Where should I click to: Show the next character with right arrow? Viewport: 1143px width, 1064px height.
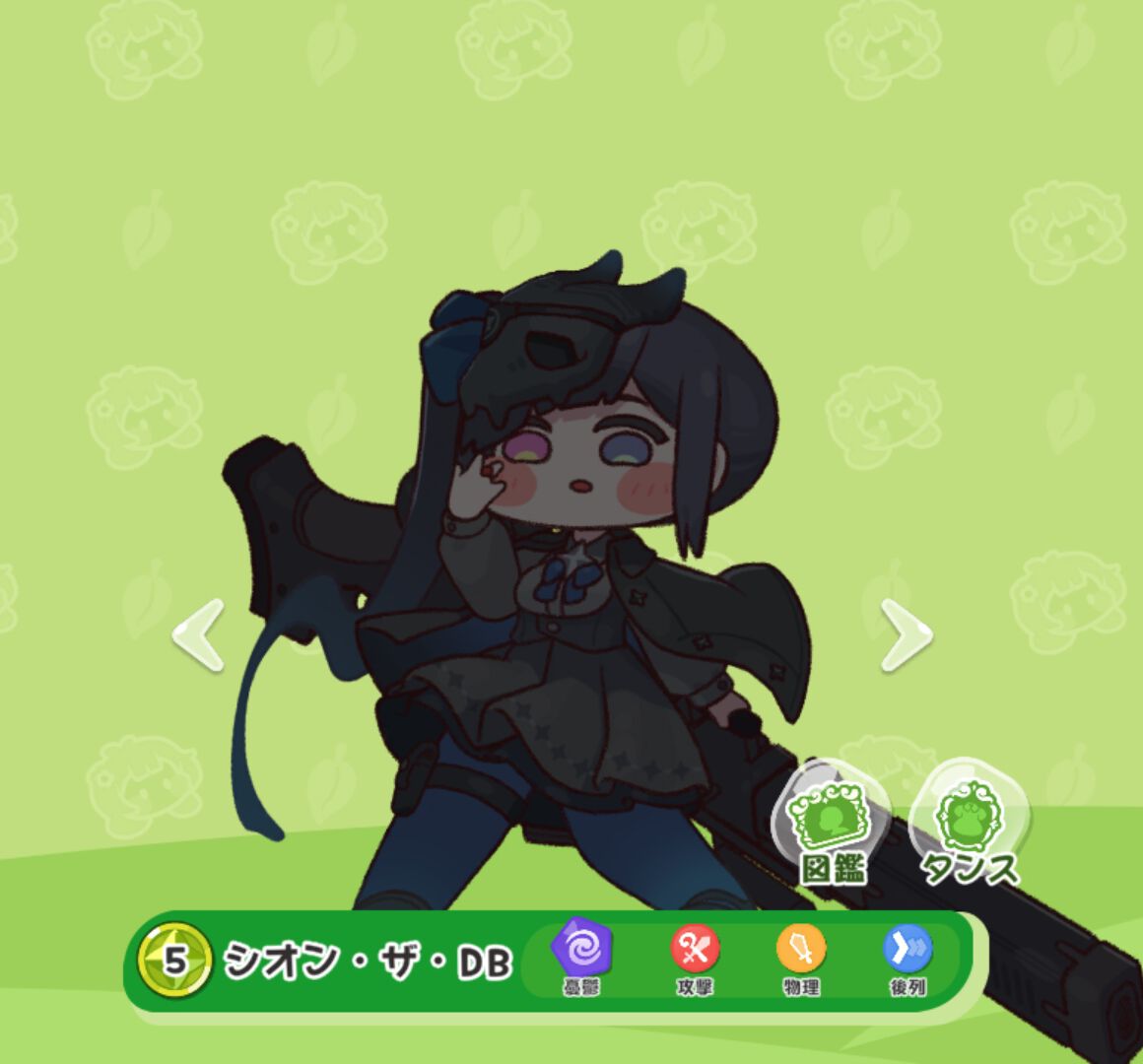[x=906, y=635]
